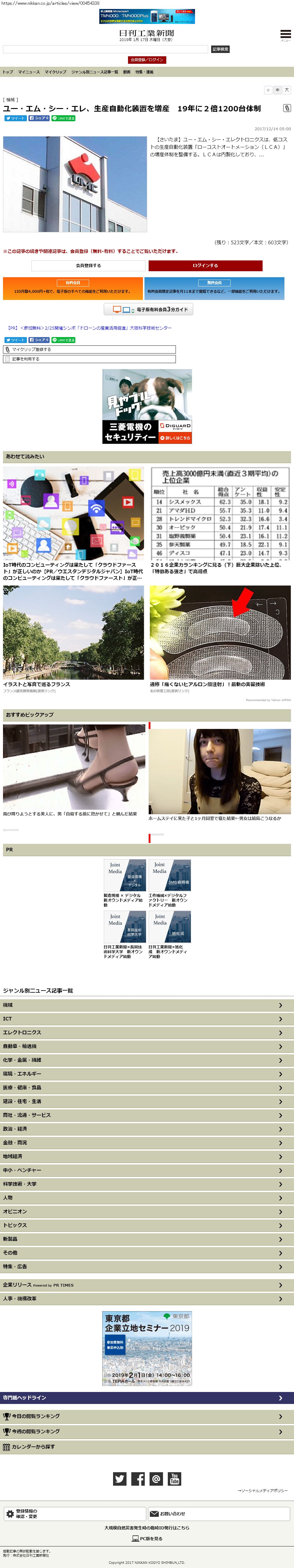Image resolution: width=294 pixels, height=1568 pixels.
Task: Expand the 機械 genre row
Action: pyautogui.click(x=147, y=1006)
